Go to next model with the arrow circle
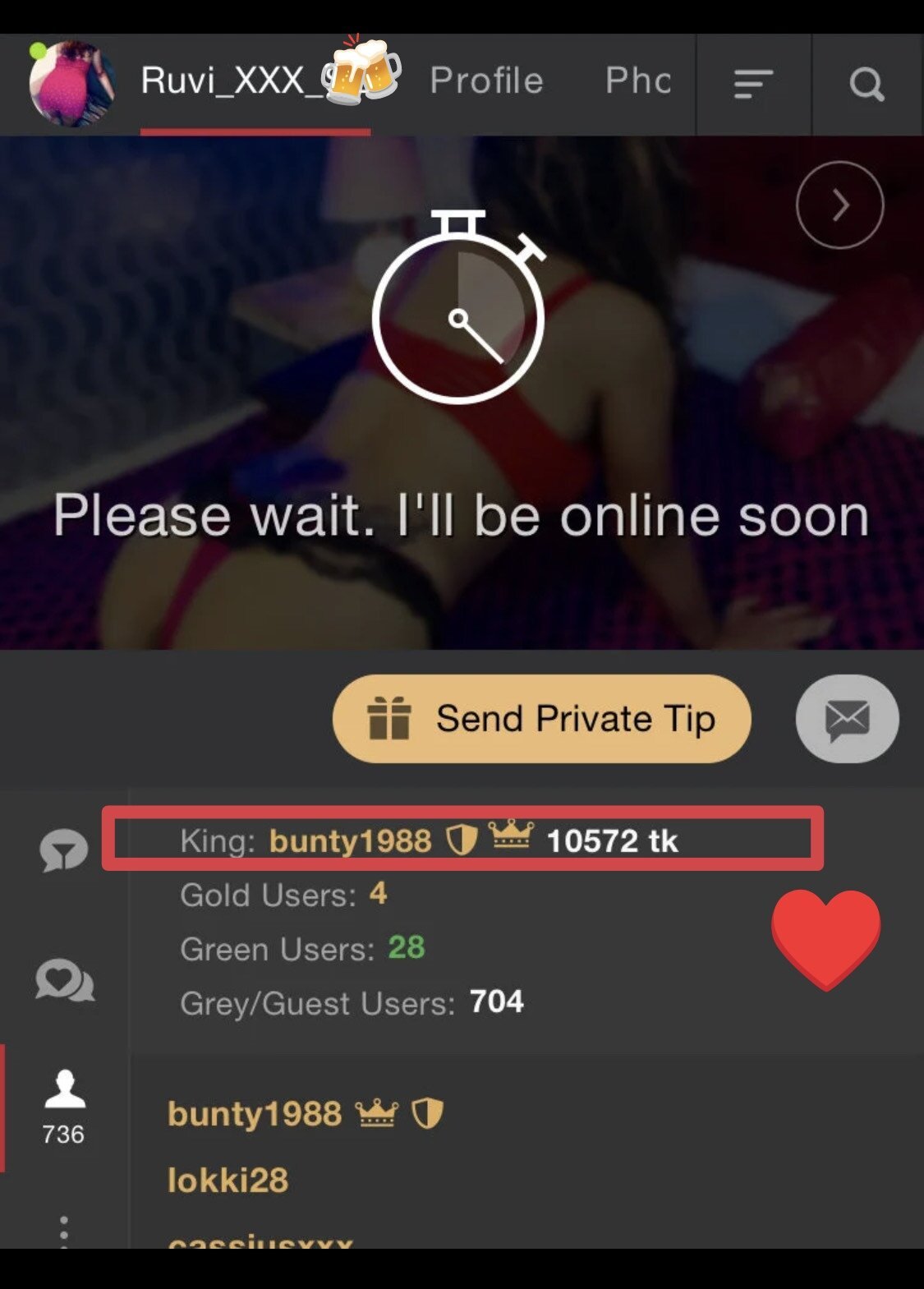 [839, 205]
